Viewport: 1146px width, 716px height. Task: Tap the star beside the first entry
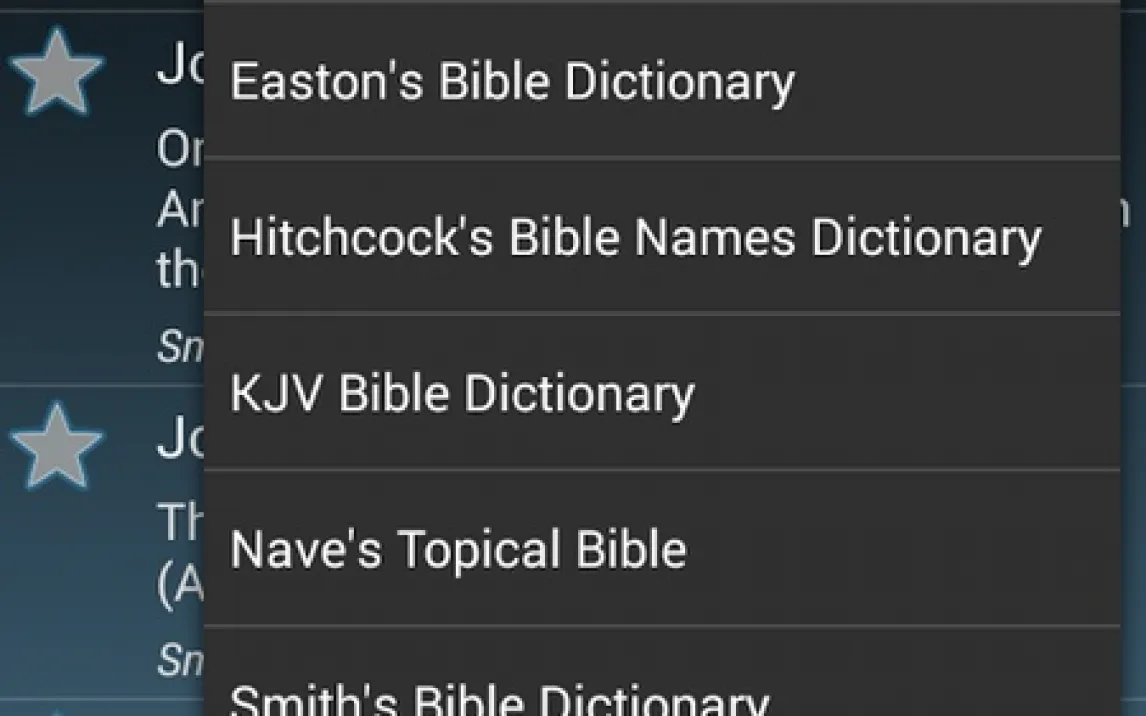click(x=58, y=72)
